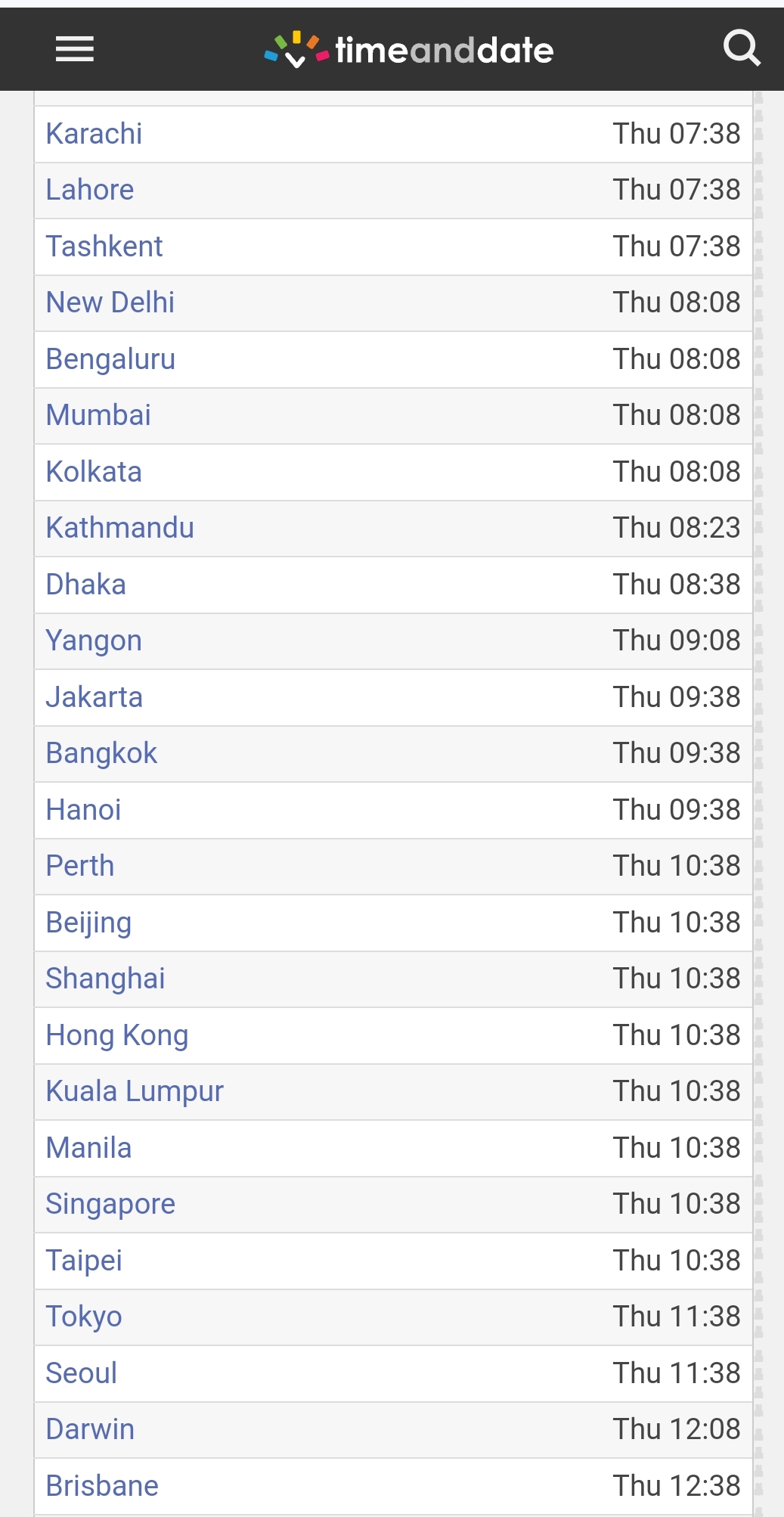View Tokyo time details
The image size is (784, 1517).
83,1317
